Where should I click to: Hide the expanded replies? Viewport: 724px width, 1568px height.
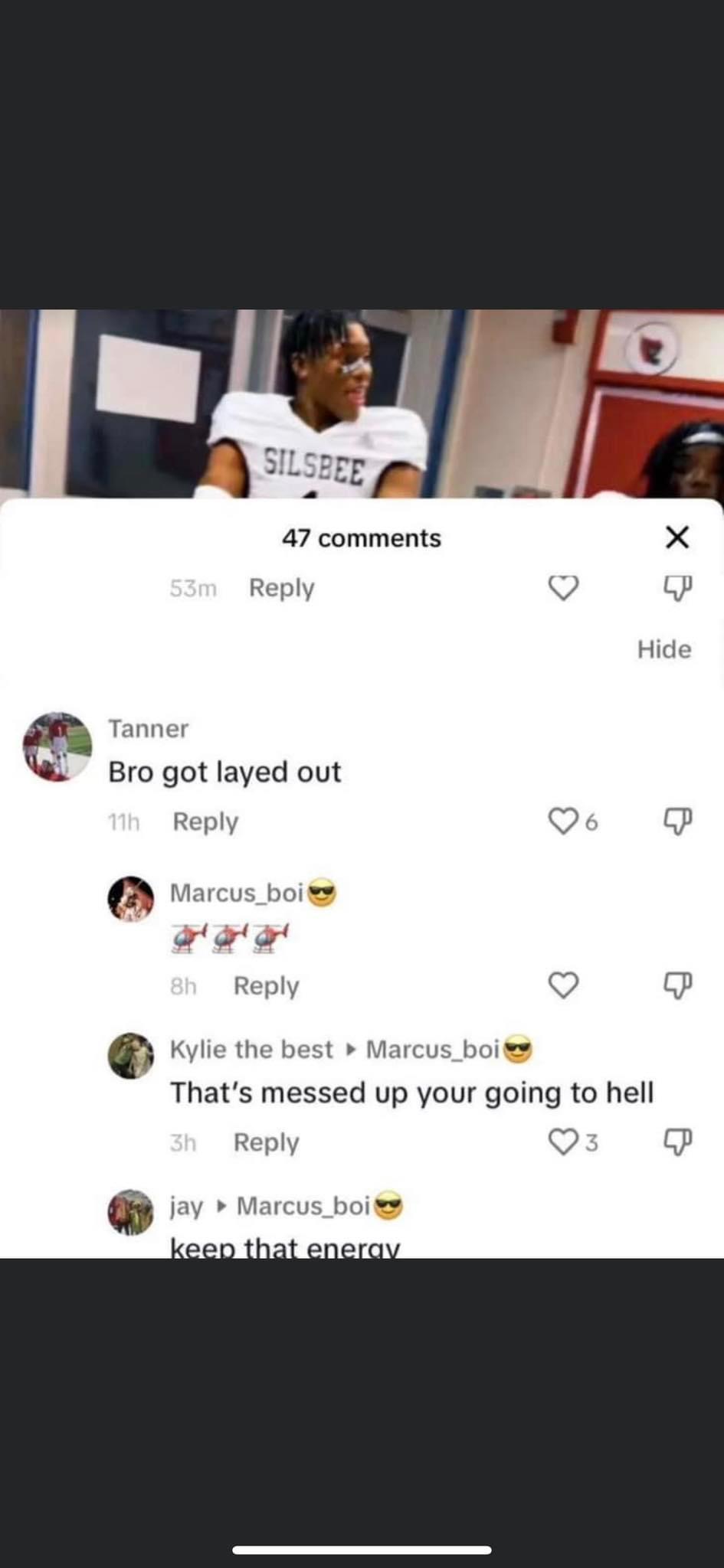coord(664,649)
